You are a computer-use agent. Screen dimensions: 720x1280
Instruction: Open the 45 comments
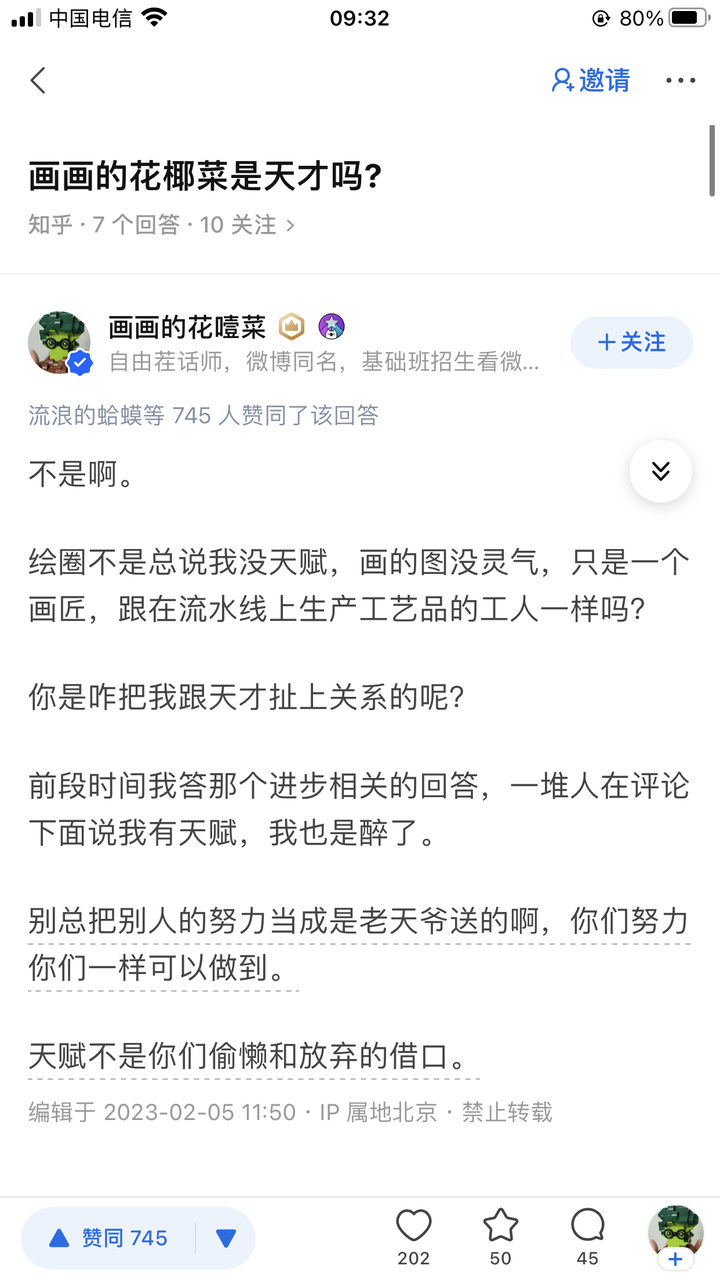click(x=587, y=1237)
